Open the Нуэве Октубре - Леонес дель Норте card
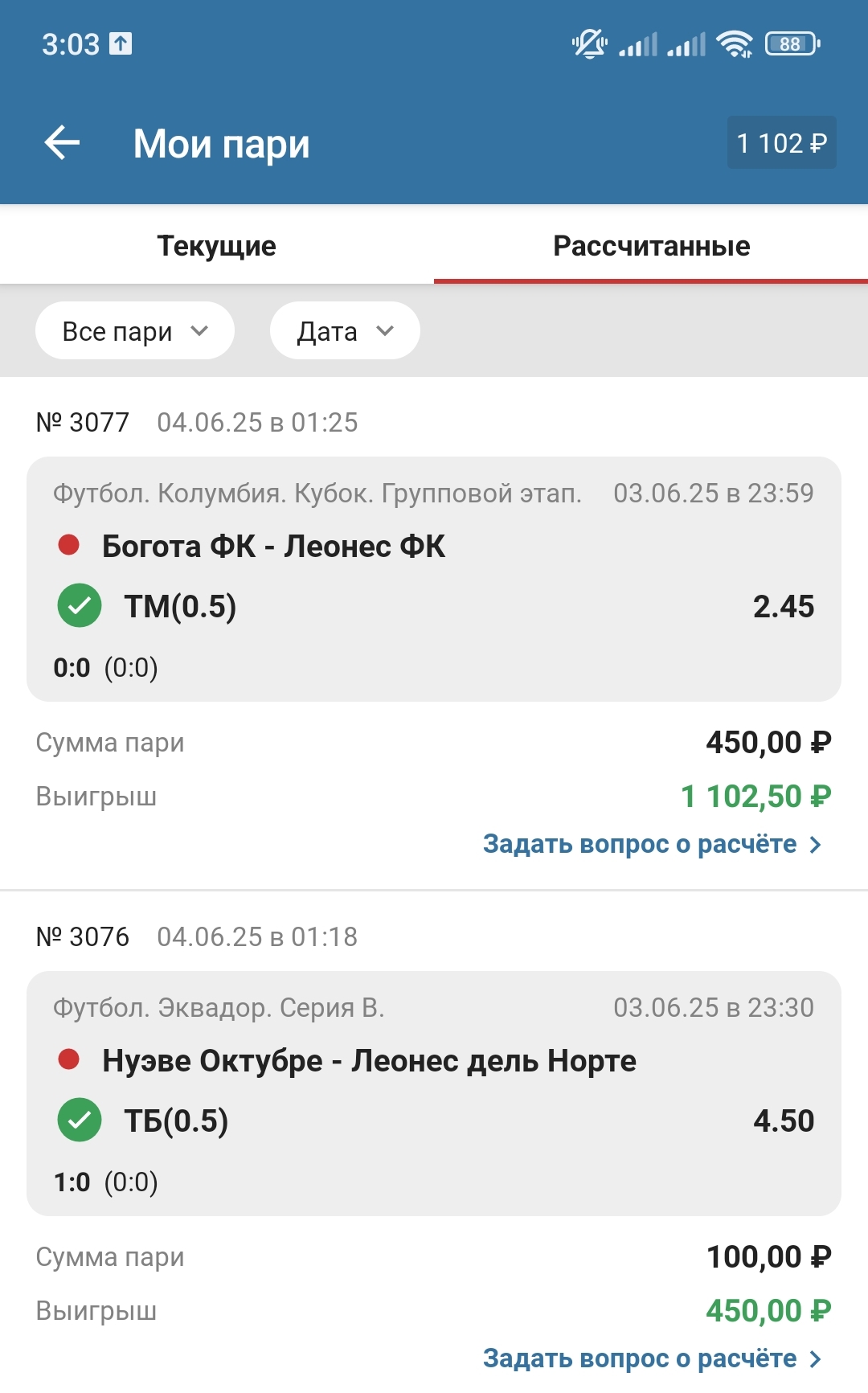This screenshot has height=1393, width=868. [433, 1093]
